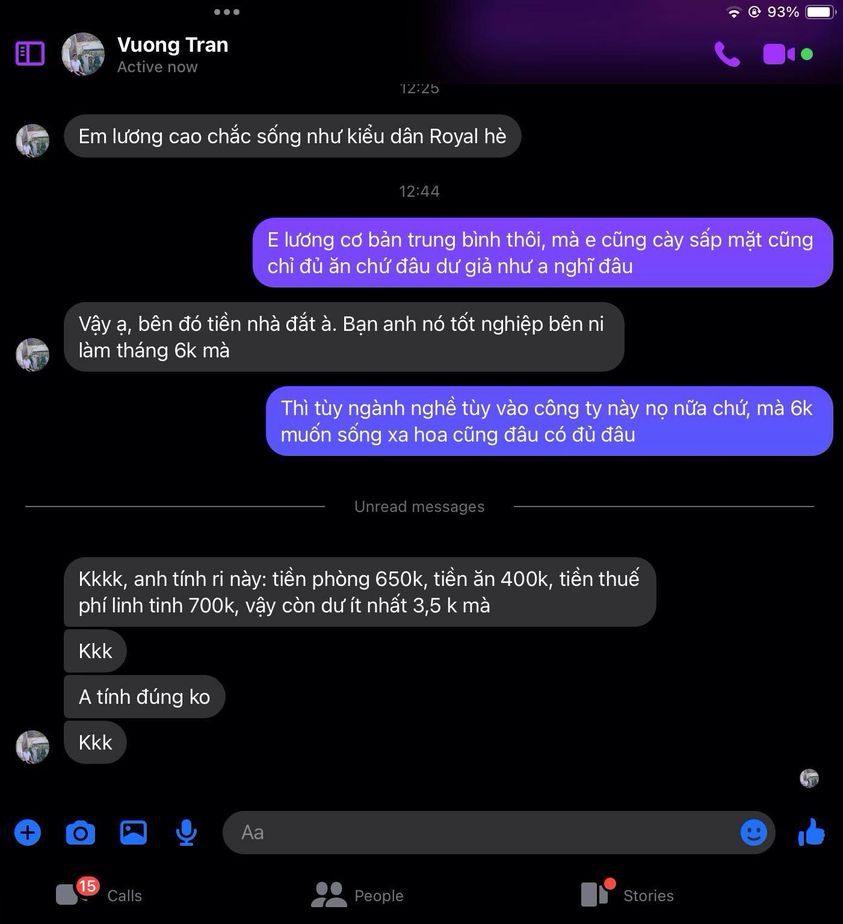843x924 pixels.
Task: Switch to the People tab
Action: [357, 894]
